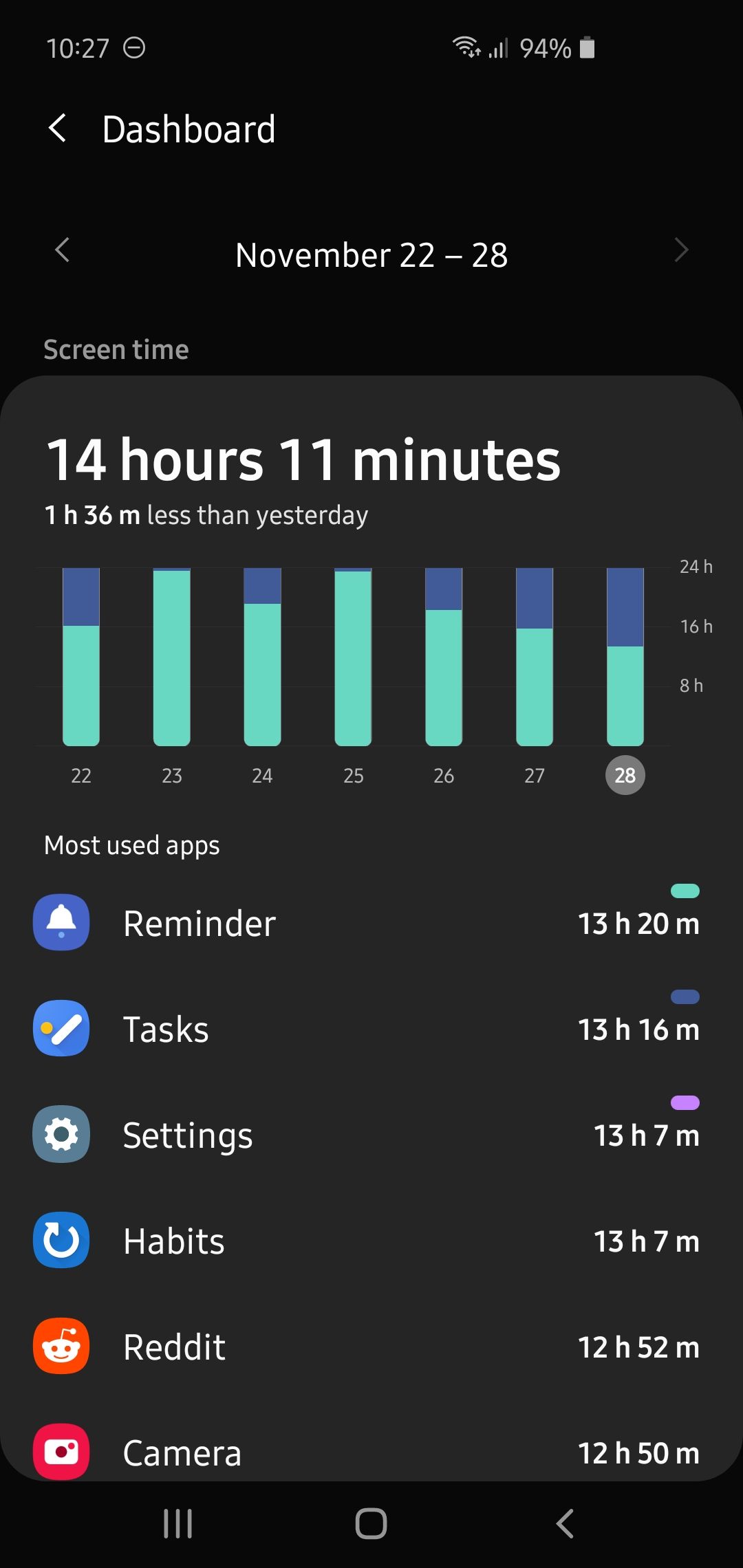Go back from the Dashboard screen
Image resolution: width=743 pixels, height=1568 pixels.
coord(58,129)
